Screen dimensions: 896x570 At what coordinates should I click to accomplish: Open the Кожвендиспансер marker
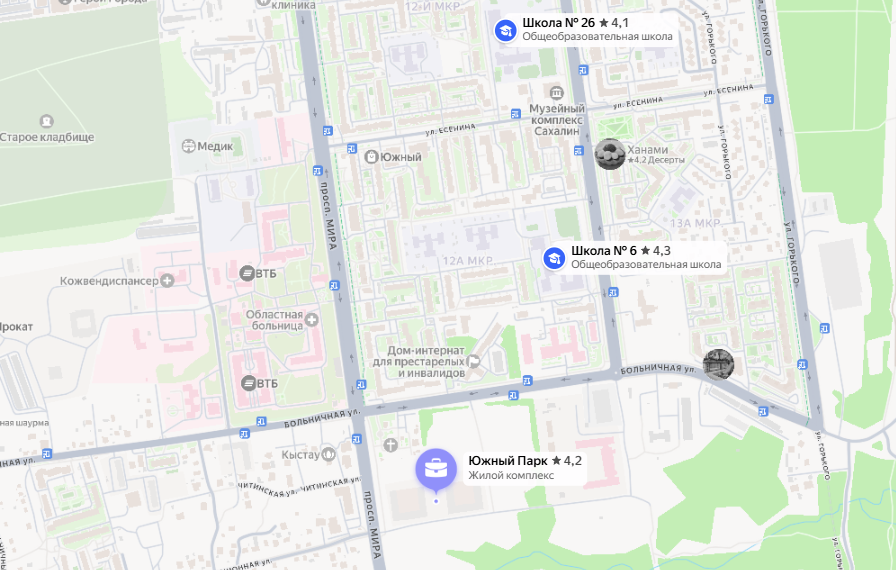(x=167, y=281)
